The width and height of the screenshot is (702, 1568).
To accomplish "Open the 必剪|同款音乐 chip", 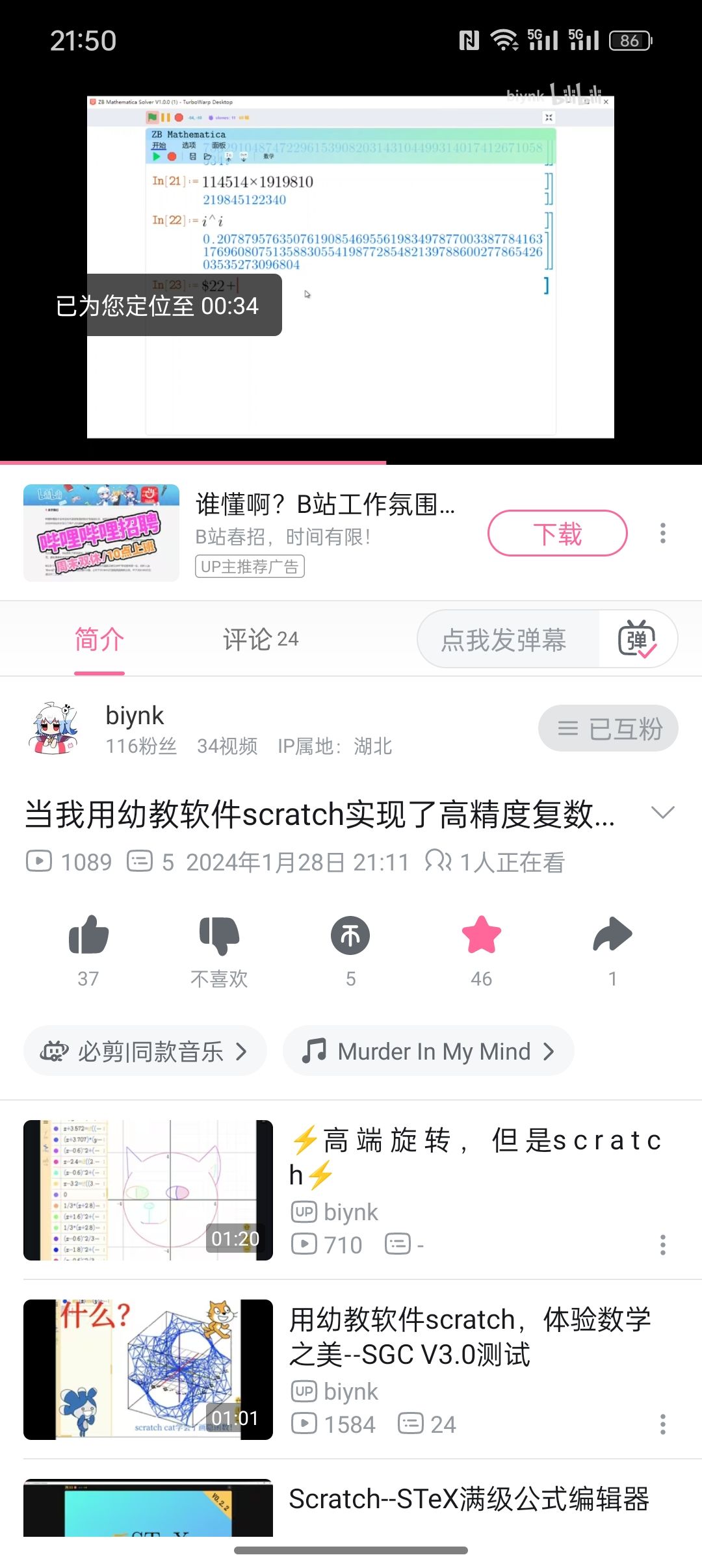I will [x=145, y=1051].
